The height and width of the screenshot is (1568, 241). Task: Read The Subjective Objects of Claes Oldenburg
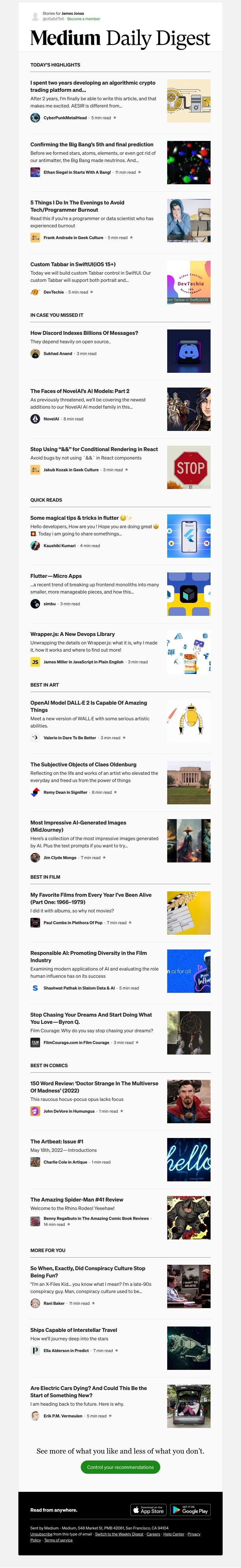pyautogui.click(x=83, y=765)
